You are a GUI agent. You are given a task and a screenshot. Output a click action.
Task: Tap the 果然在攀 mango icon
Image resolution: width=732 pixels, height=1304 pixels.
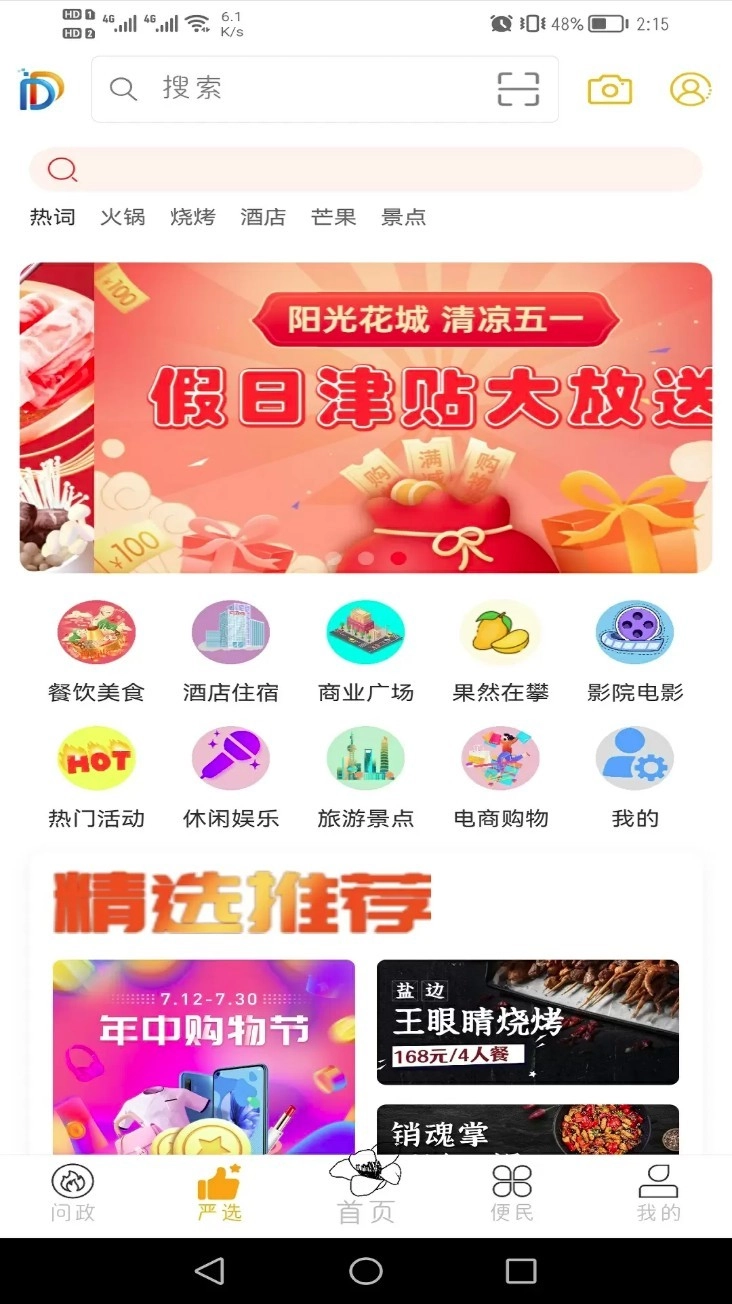[x=500, y=631]
